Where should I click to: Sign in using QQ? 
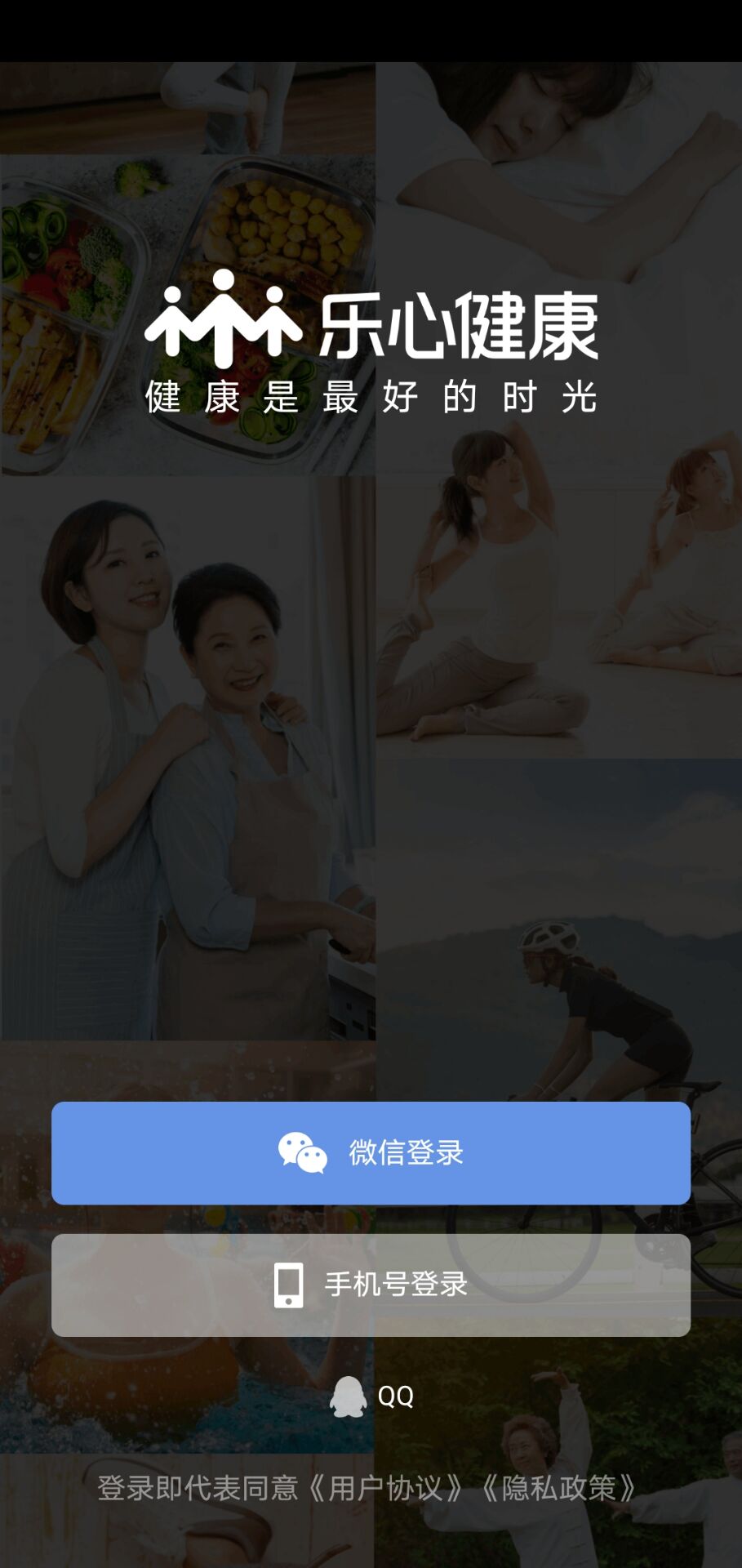click(372, 1396)
